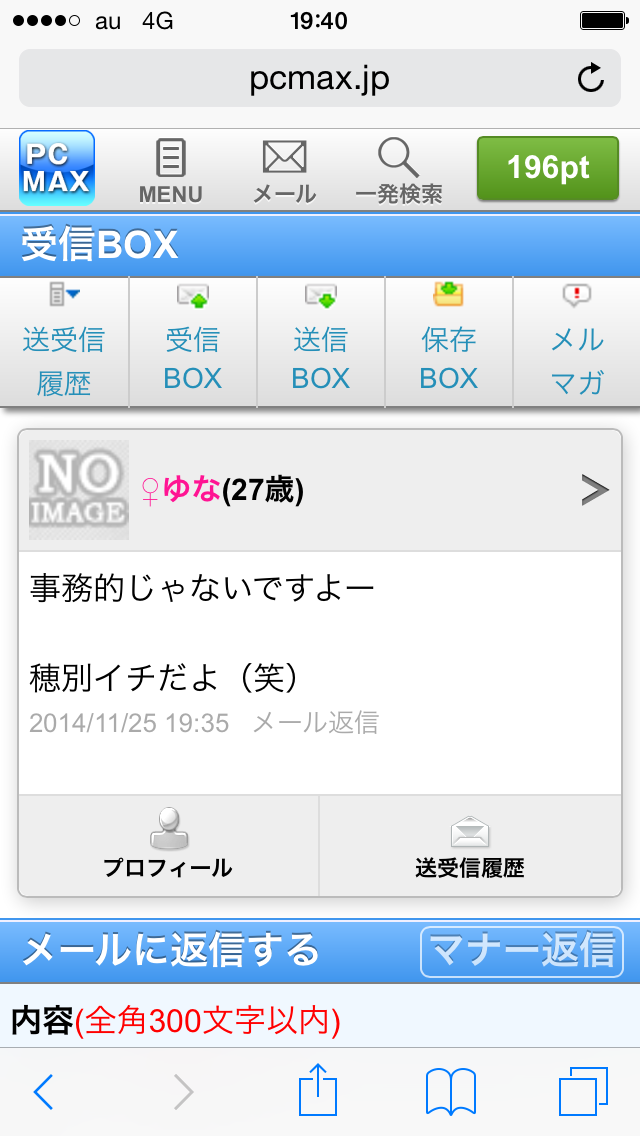Switch to the 保存BOX tab
This screenshot has height=1136, width=640.
[448, 342]
